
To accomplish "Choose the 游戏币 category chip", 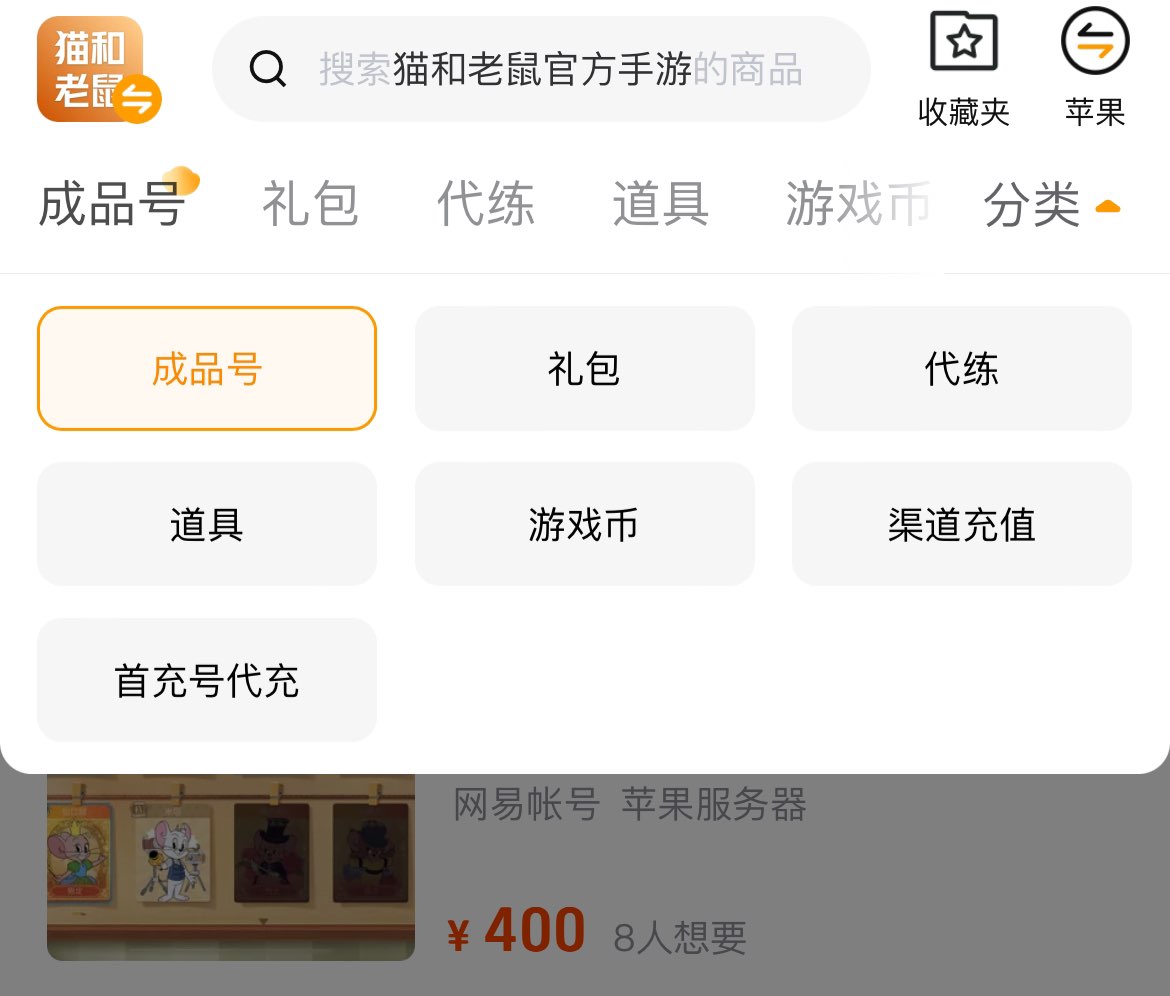I will pyautogui.click(x=584, y=524).
